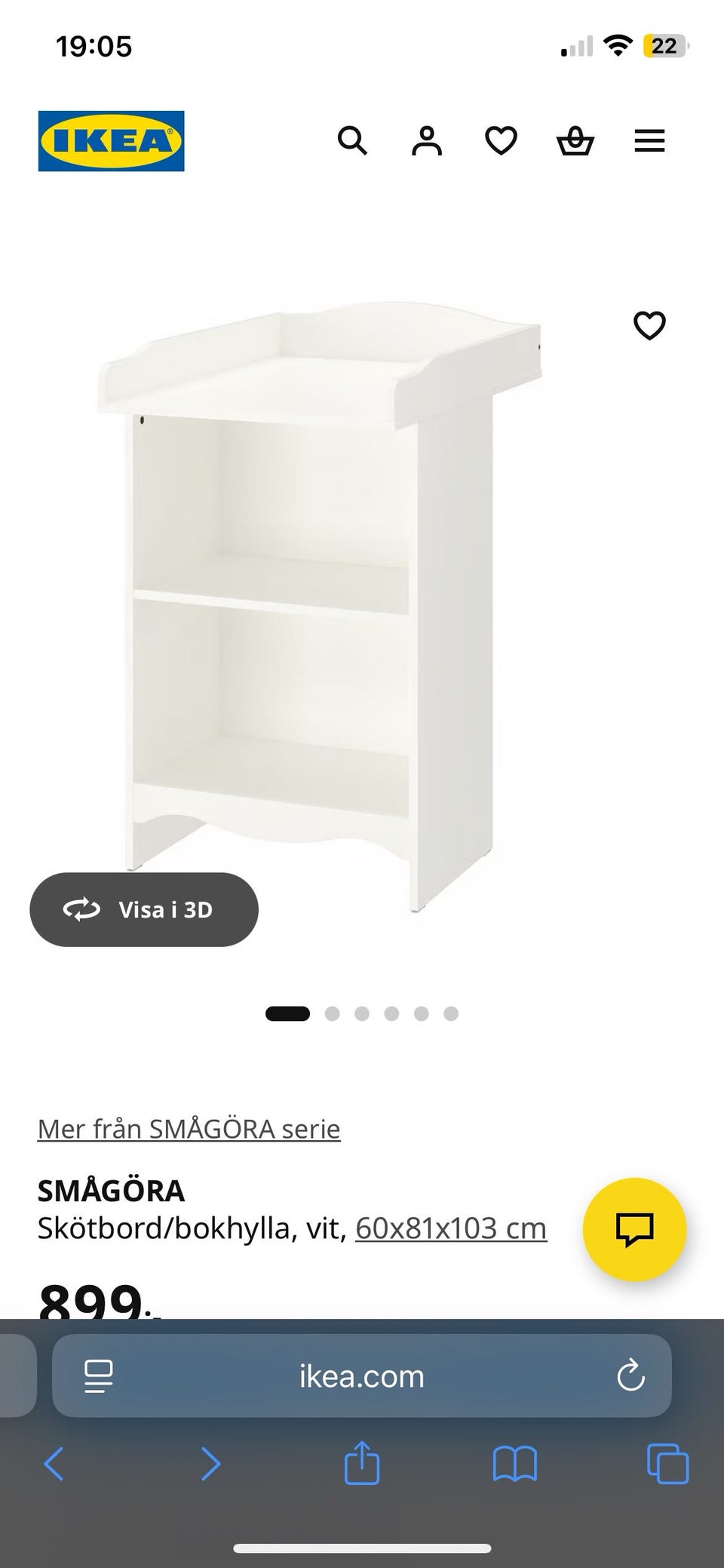Open the yellow chat bubble button
The height and width of the screenshot is (1568, 724).
634,1229
